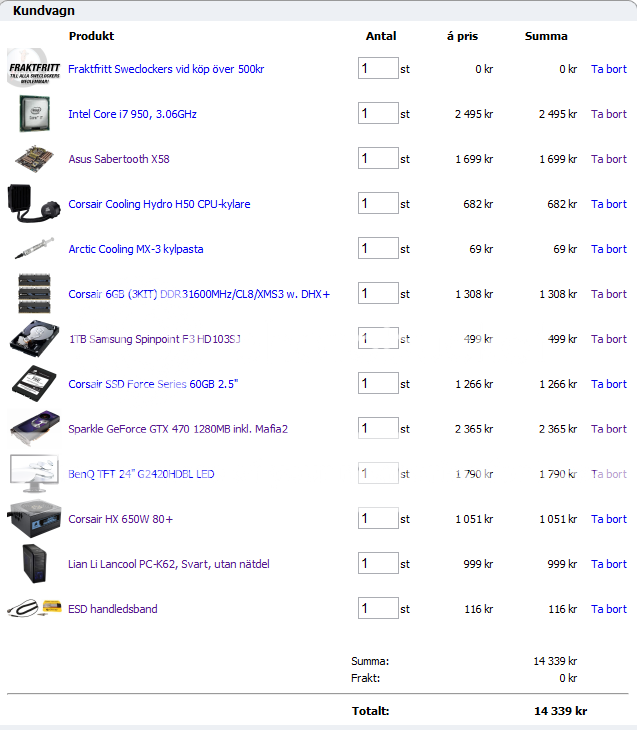The width and height of the screenshot is (637, 730).
Task: Remove ESD handledsband via Ta bort
Action: (x=608, y=609)
